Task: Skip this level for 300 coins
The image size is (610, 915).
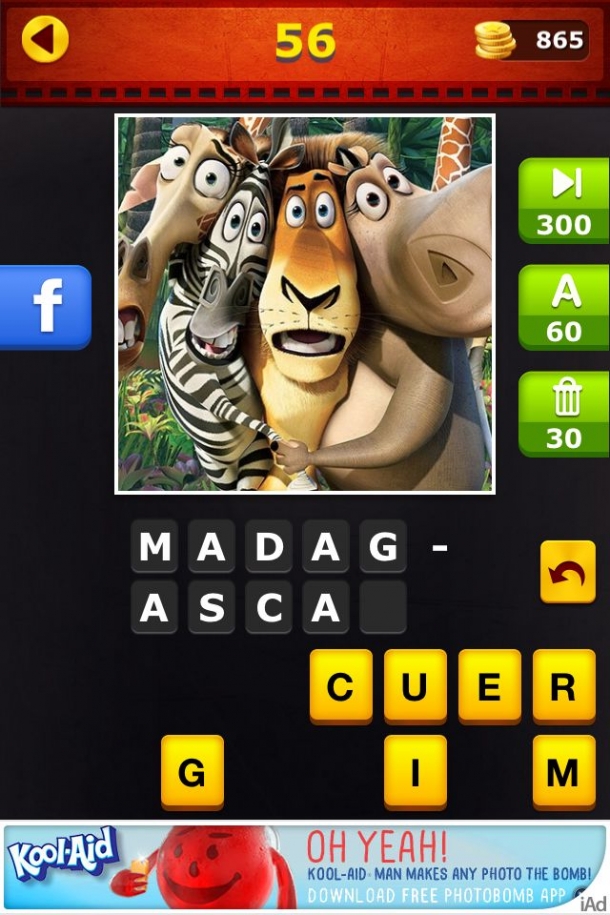Action: (x=563, y=201)
